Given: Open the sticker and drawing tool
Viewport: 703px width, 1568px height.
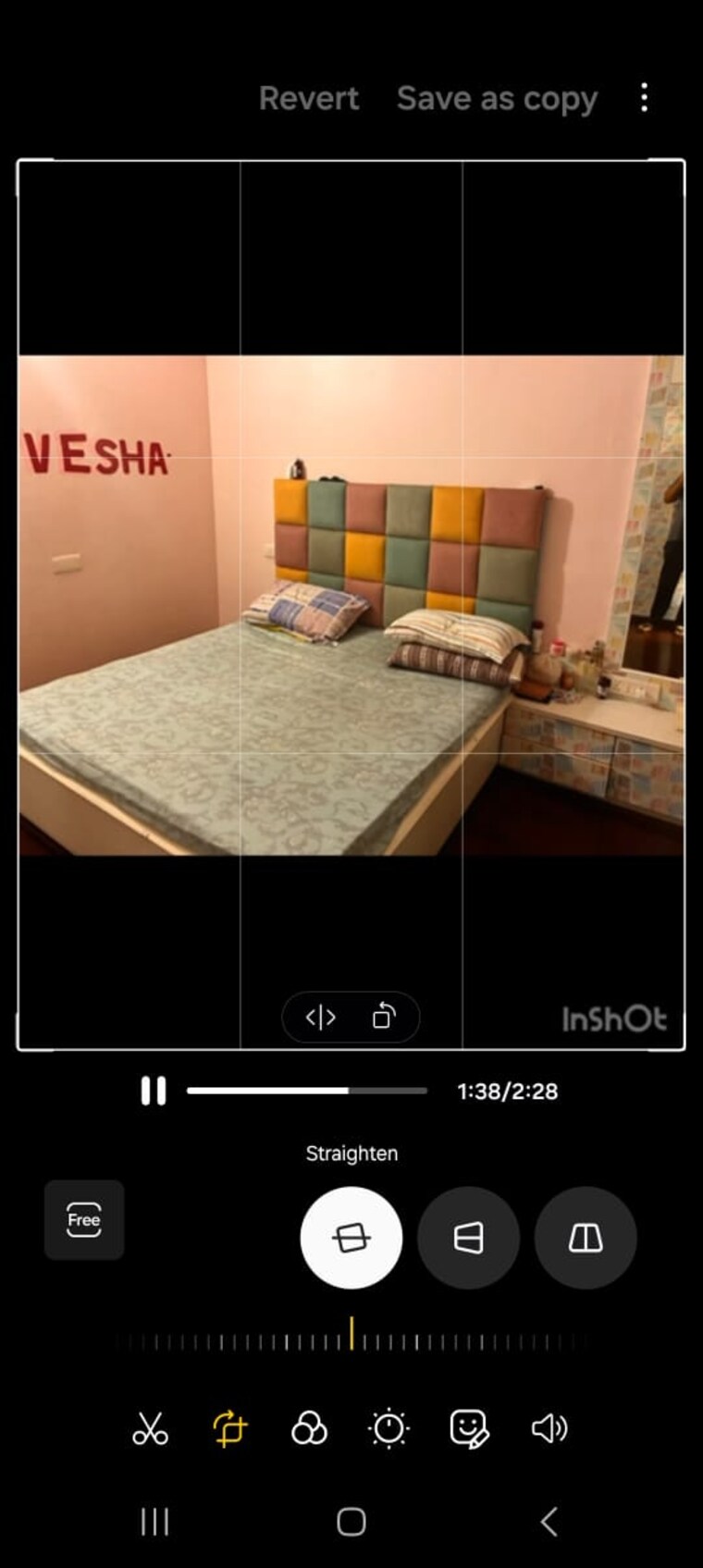Looking at the screenshot, I should point(468,1428).
